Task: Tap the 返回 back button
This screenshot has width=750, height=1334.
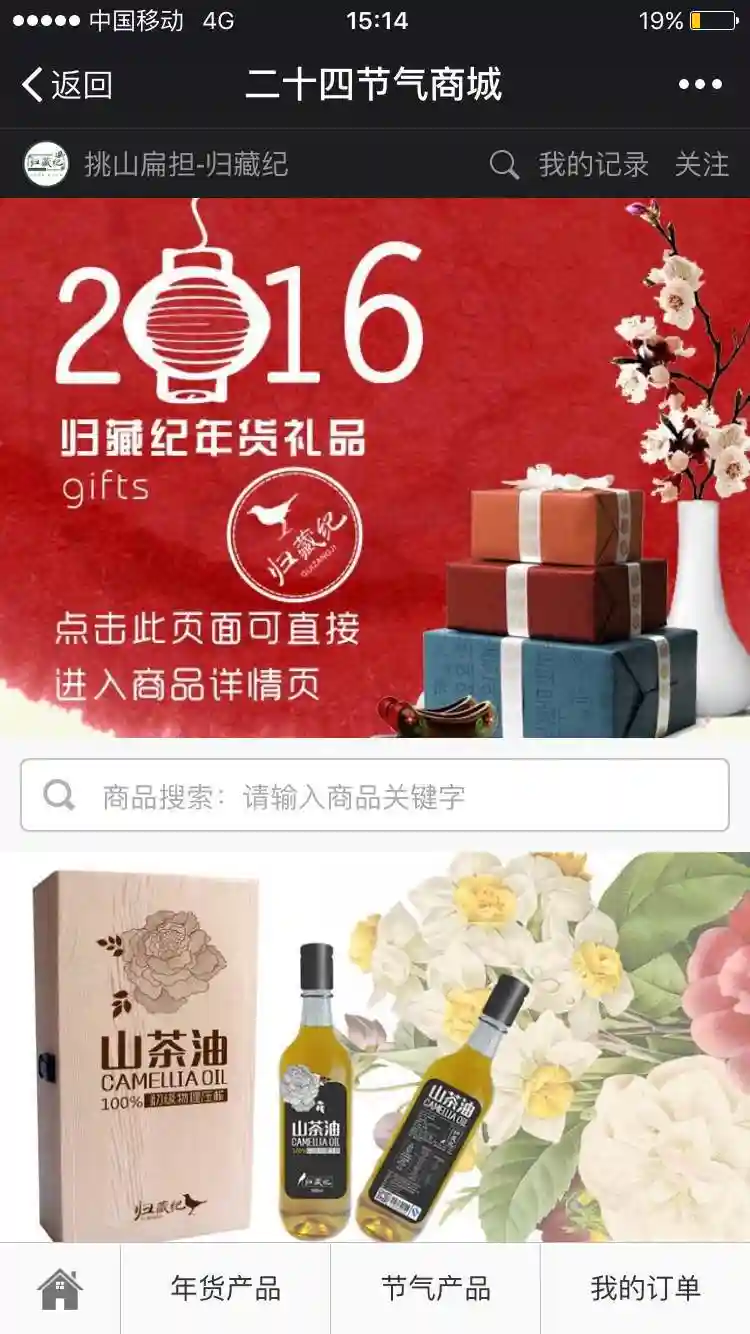Action: (x=66, y=85)
